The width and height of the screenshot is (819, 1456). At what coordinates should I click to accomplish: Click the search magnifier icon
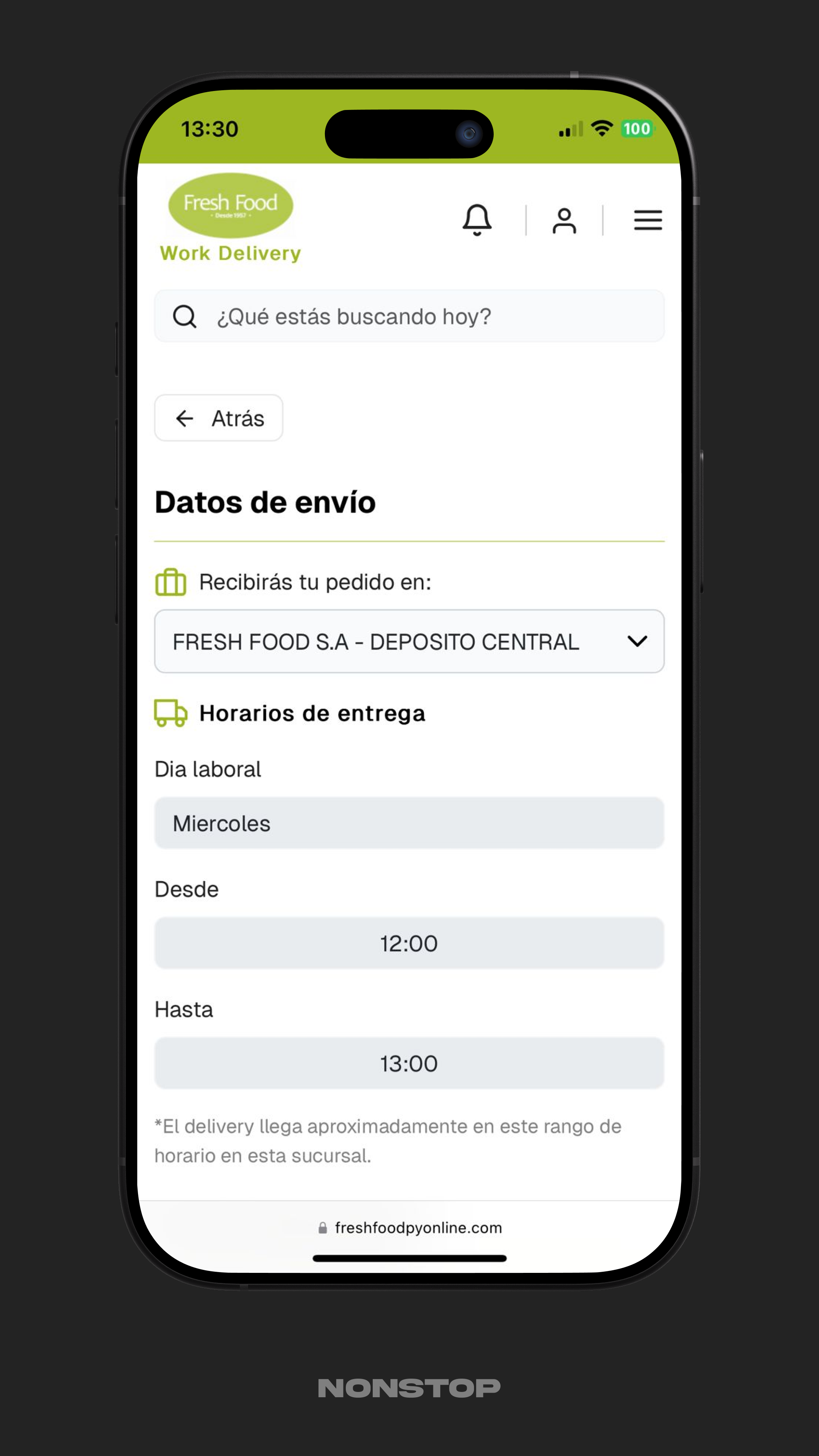click(x=184, y=317)
